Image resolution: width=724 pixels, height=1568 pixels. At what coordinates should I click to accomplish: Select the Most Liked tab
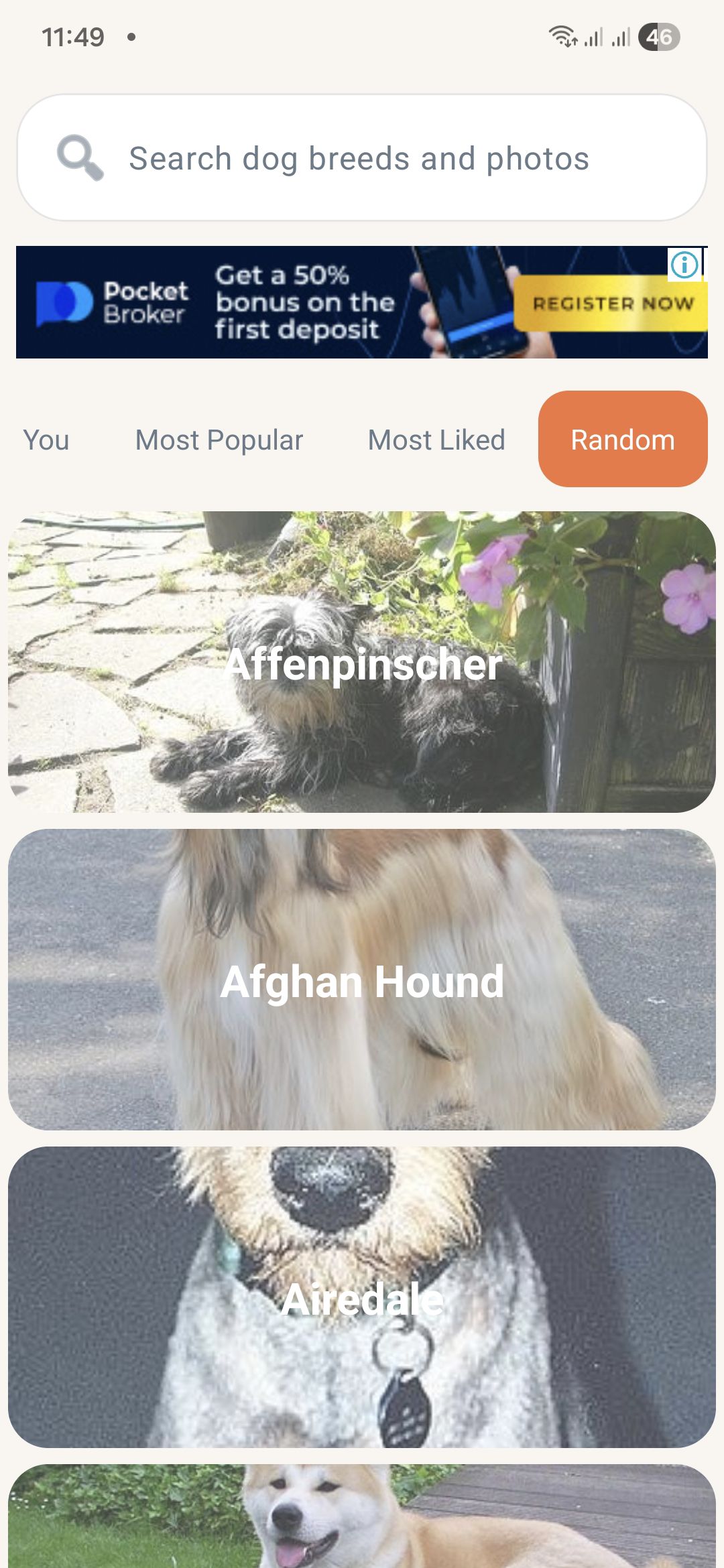point(436,440)
